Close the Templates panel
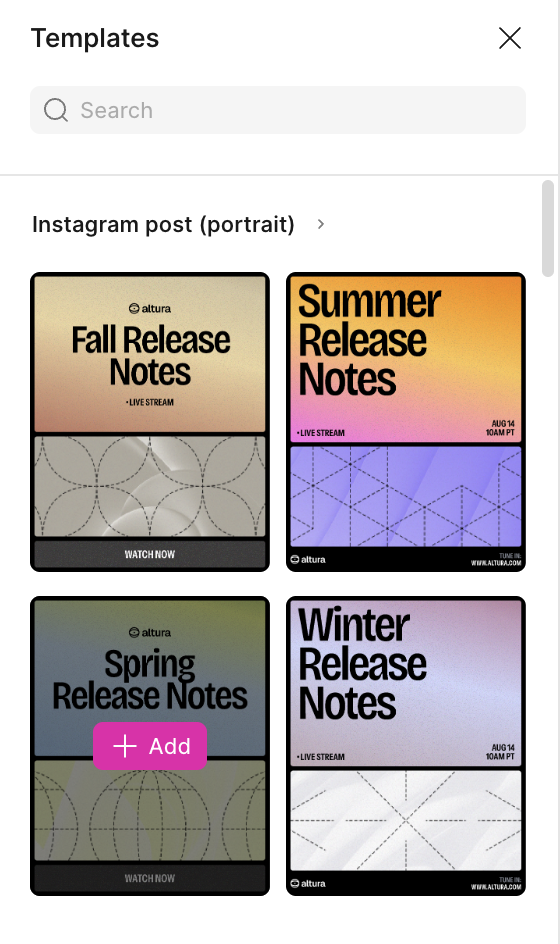560x944 pixels. [509, 38]
